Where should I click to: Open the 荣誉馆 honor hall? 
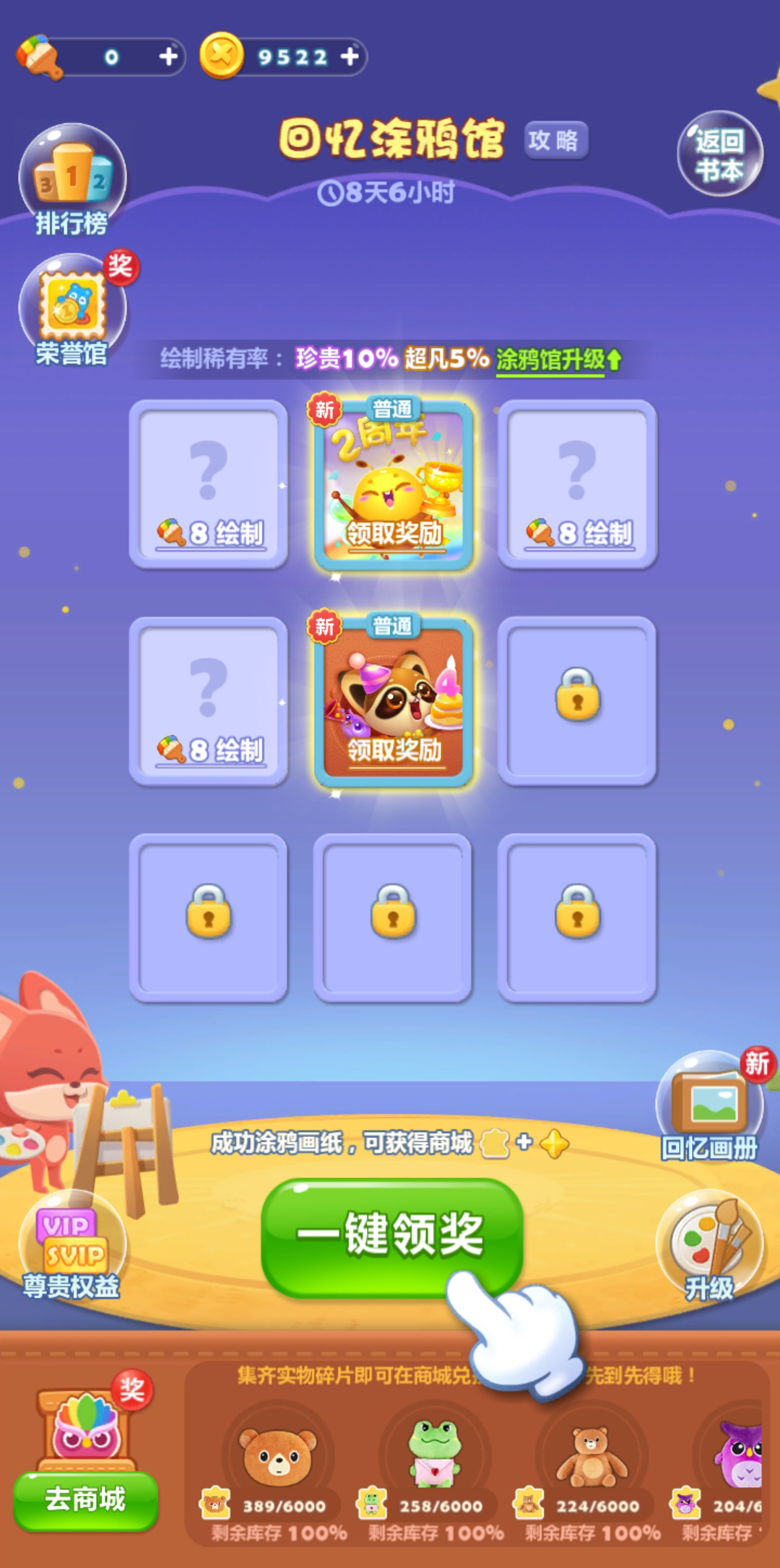coord(71,310)
